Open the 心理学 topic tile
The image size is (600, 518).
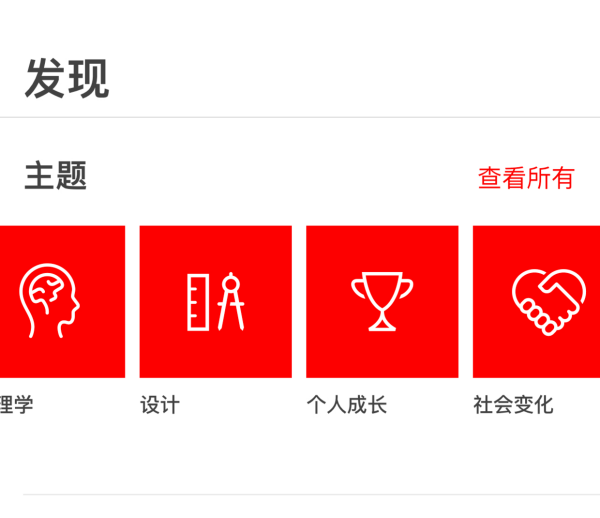point(60,301)
